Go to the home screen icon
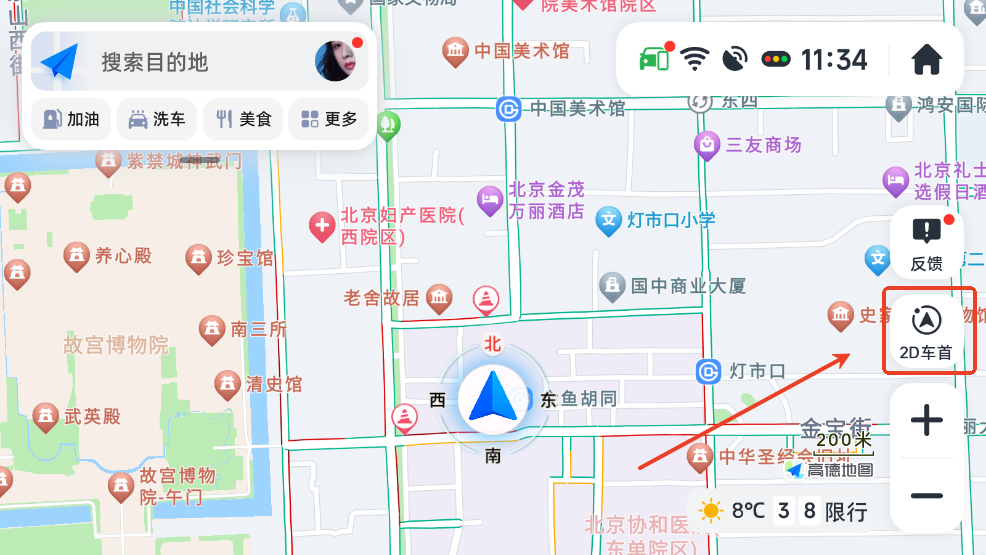 [x=927, y=60]
